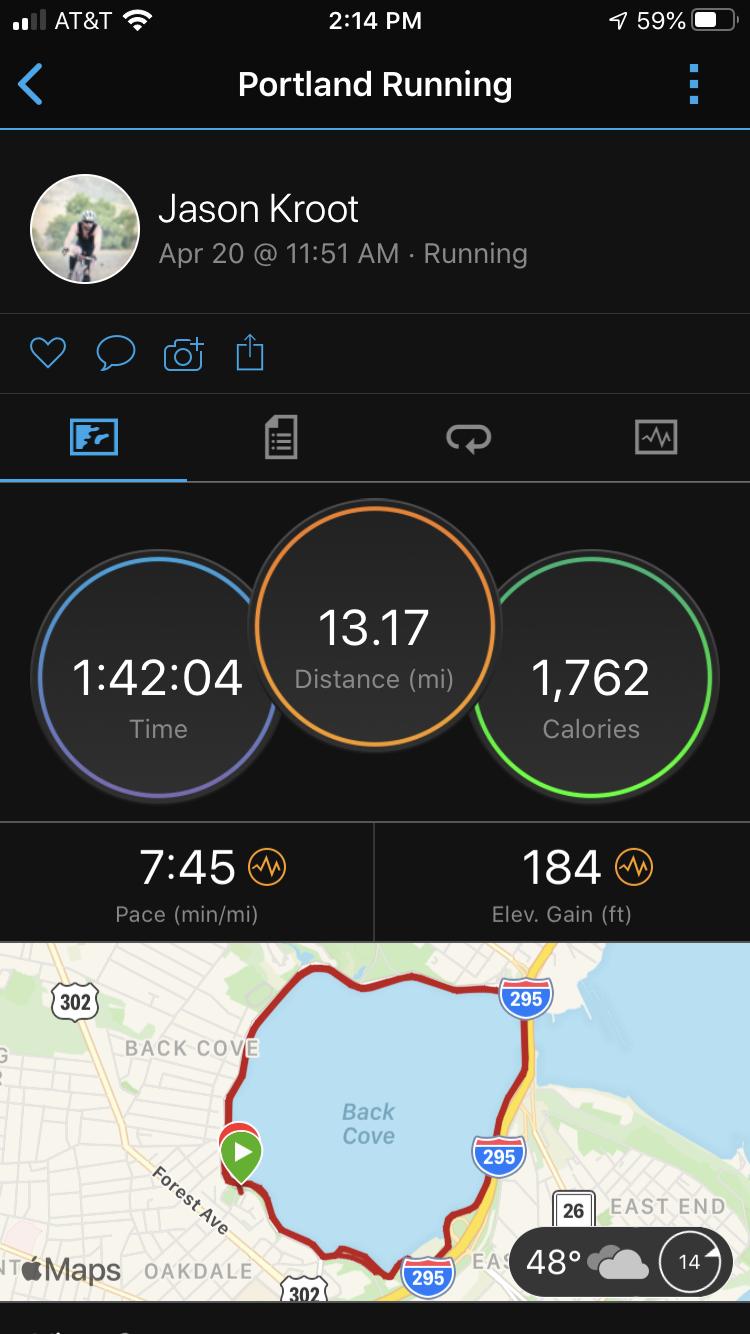Open the Elev. Gain insights icon
This screenshot has height=1334, width=750.
pyautogui.click(x=634, y=867)
